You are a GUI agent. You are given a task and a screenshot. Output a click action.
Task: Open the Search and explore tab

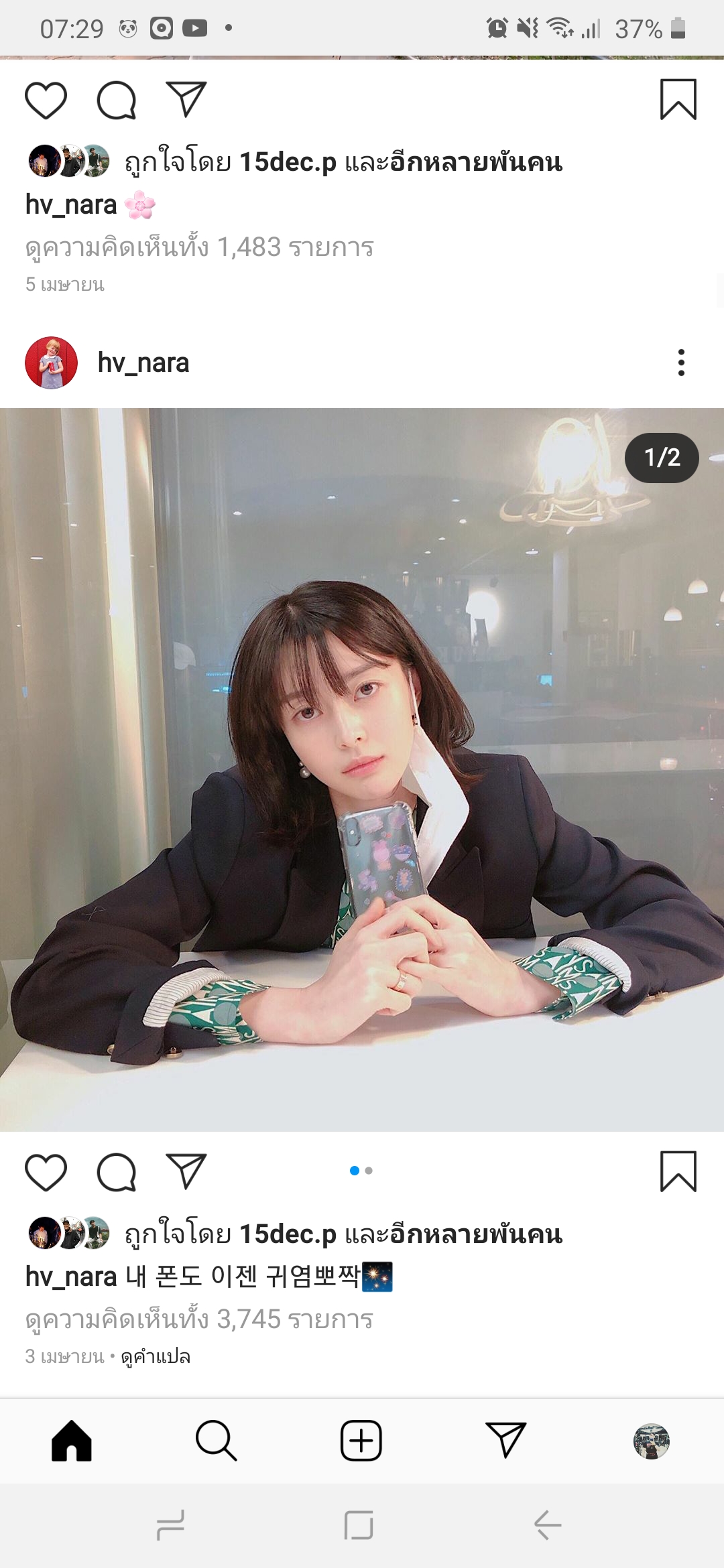pos(216,1441)
